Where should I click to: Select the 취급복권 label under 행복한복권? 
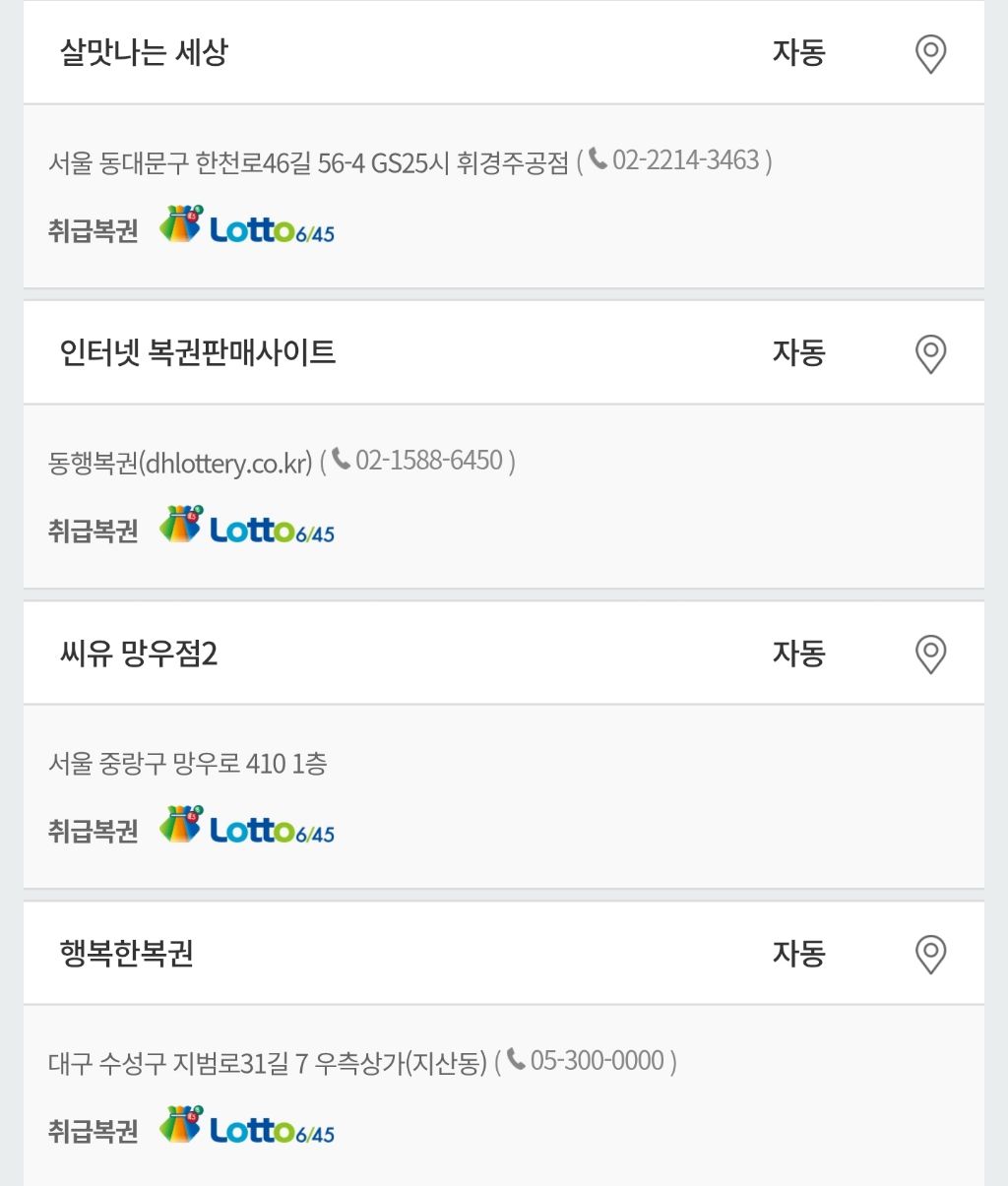coord(93,1129)
